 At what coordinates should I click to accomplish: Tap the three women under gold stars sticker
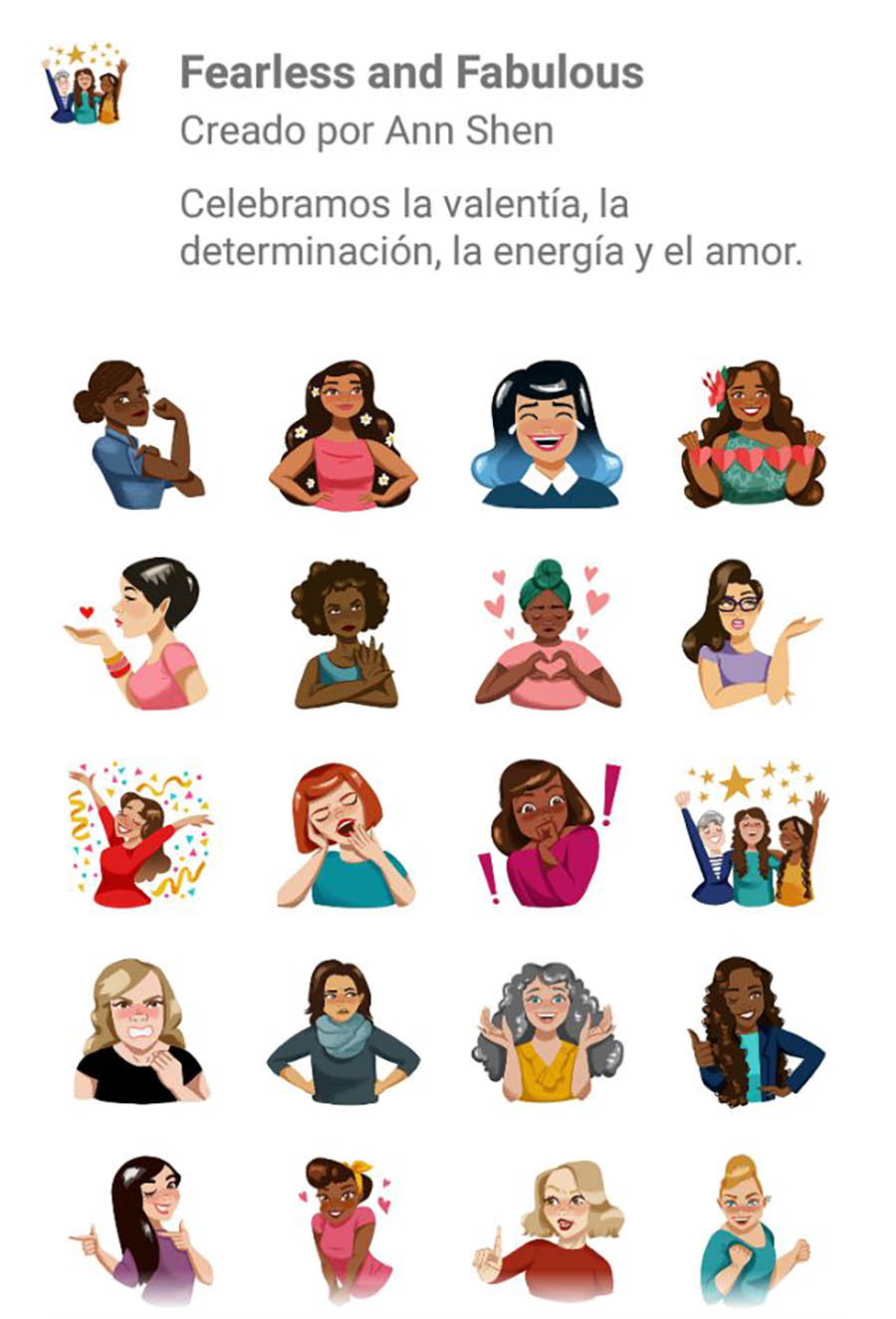(751, 834)
